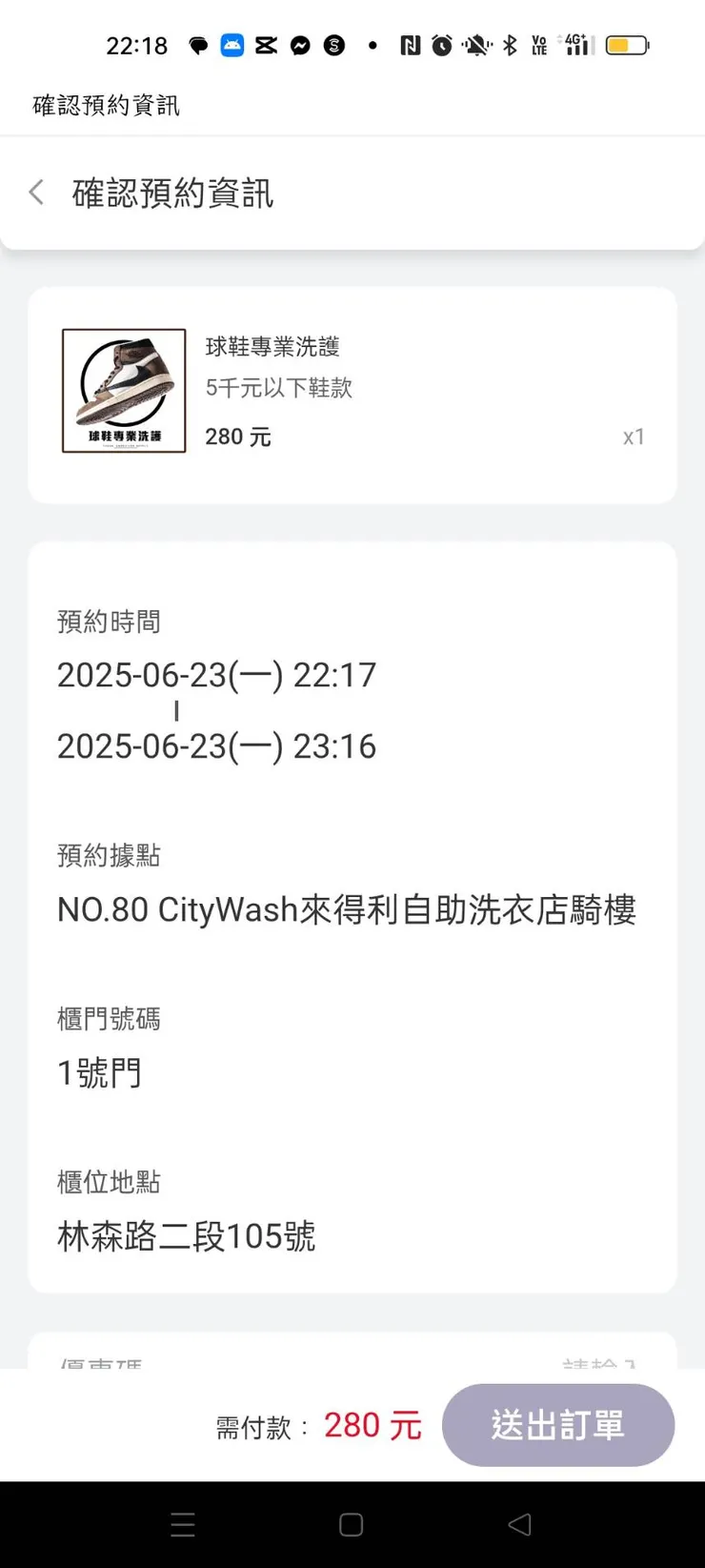The width and height of the screenshot is (705, 1568).
Task: Open the sneaker product thumbnail image
Action: click(123, 390)
